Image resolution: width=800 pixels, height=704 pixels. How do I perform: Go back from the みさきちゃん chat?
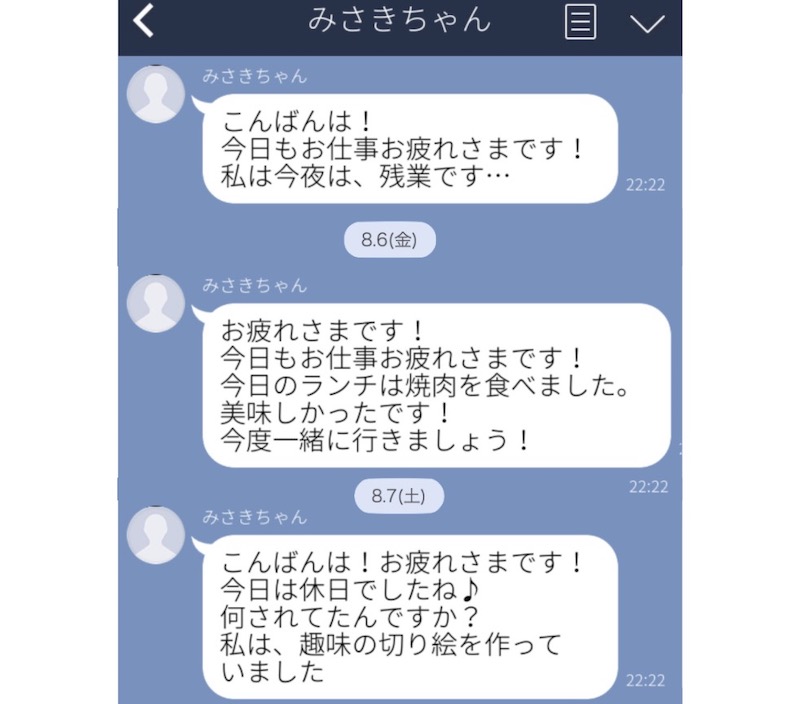click(144, 21)
